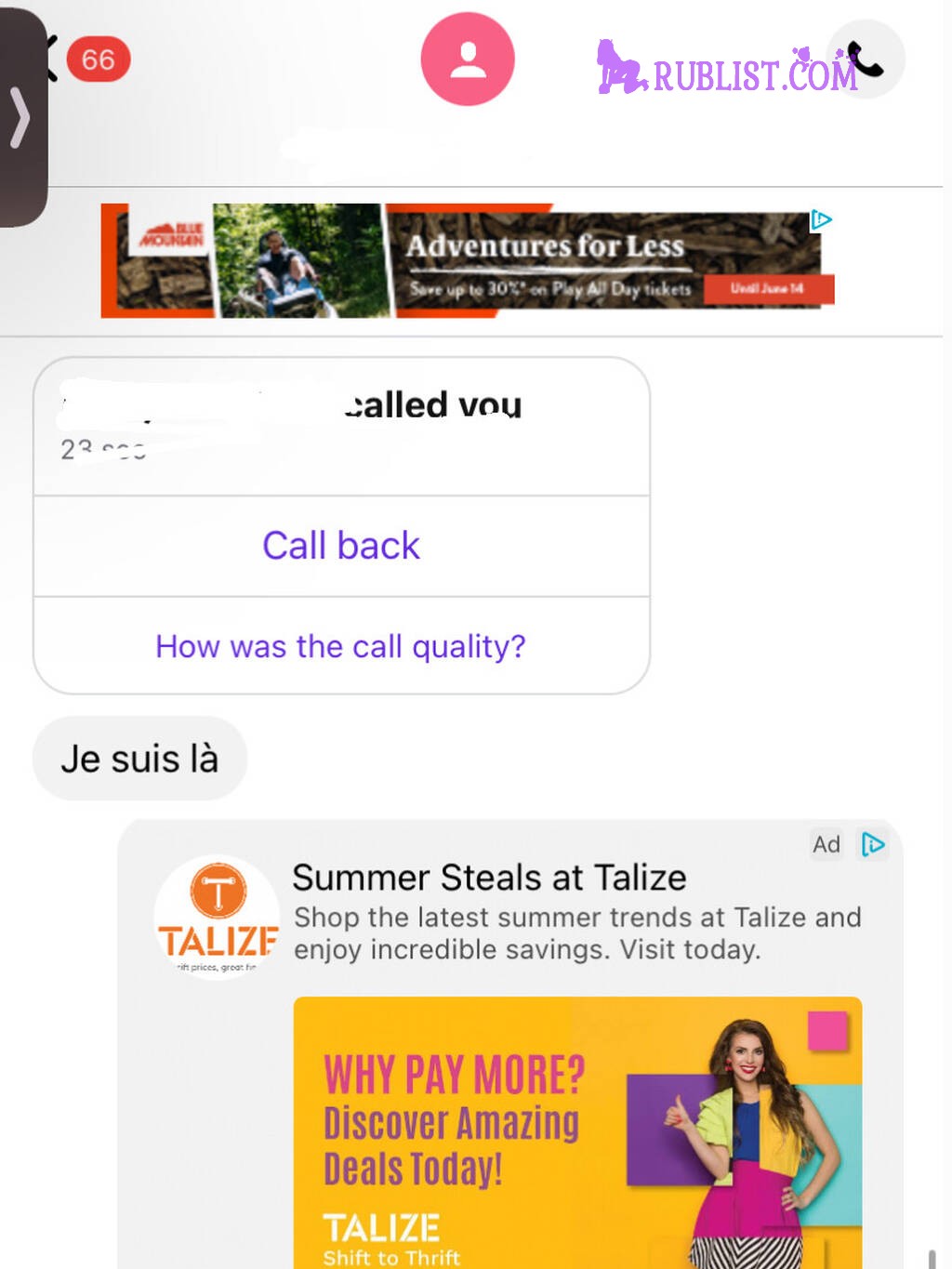
Task: Rate how the call quality was
Action: point(341,646)
